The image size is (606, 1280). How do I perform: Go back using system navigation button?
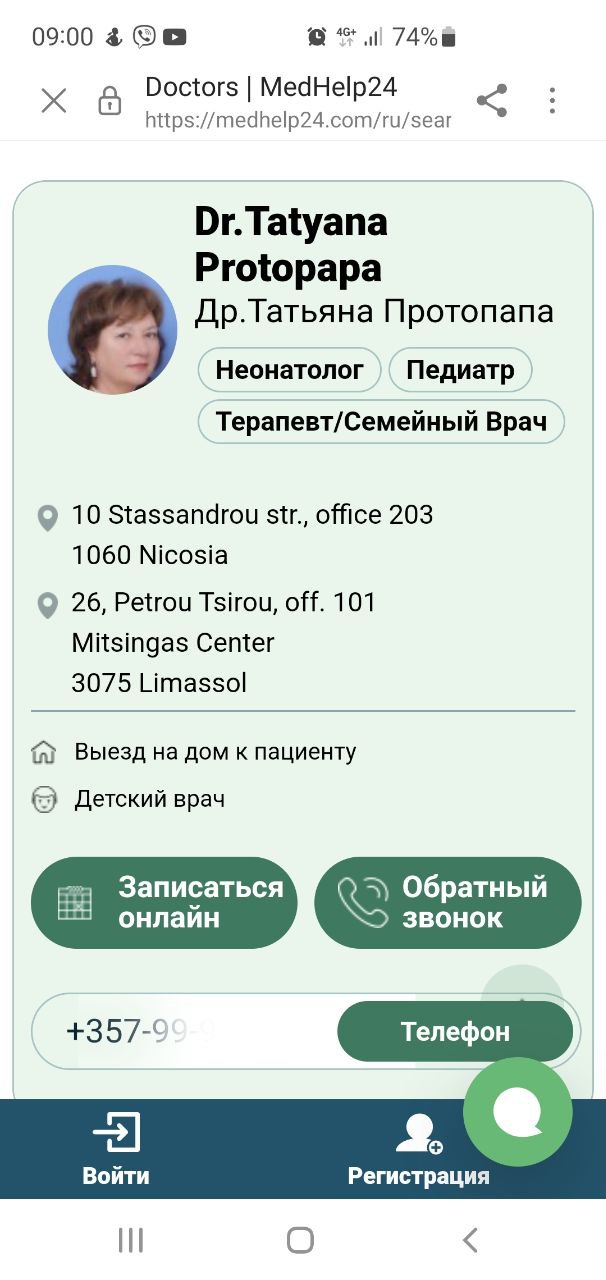[470, 1240]
